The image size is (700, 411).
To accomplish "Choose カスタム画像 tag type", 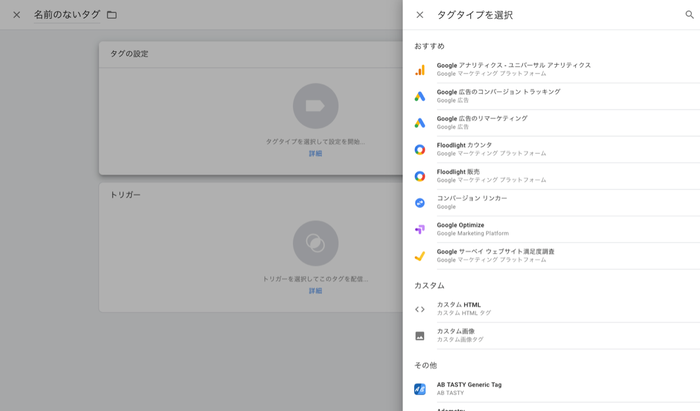I will 456,335.
